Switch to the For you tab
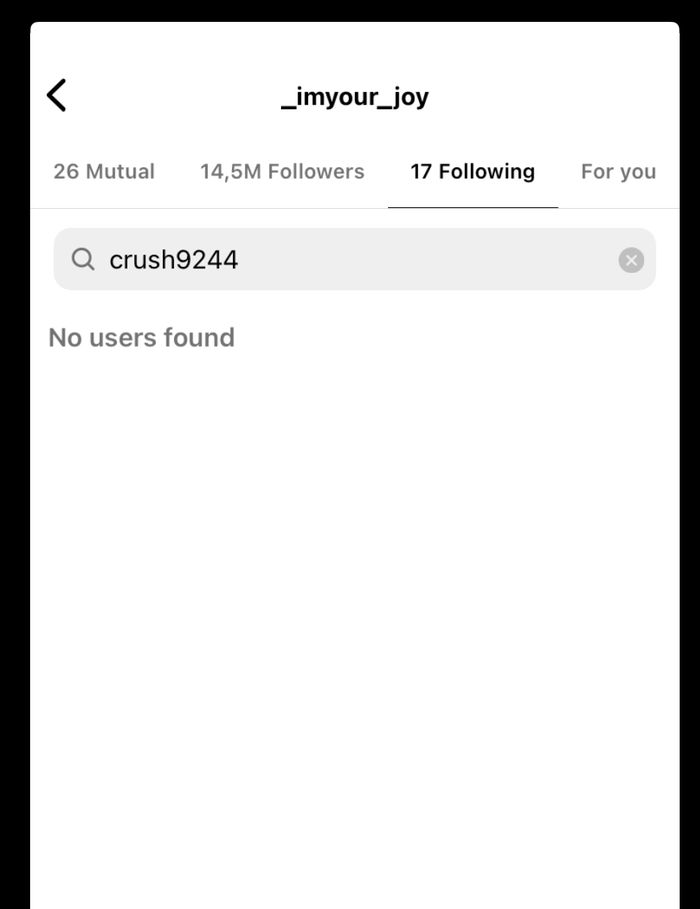The width and height of the screenshot is (700, 909). 618,172
